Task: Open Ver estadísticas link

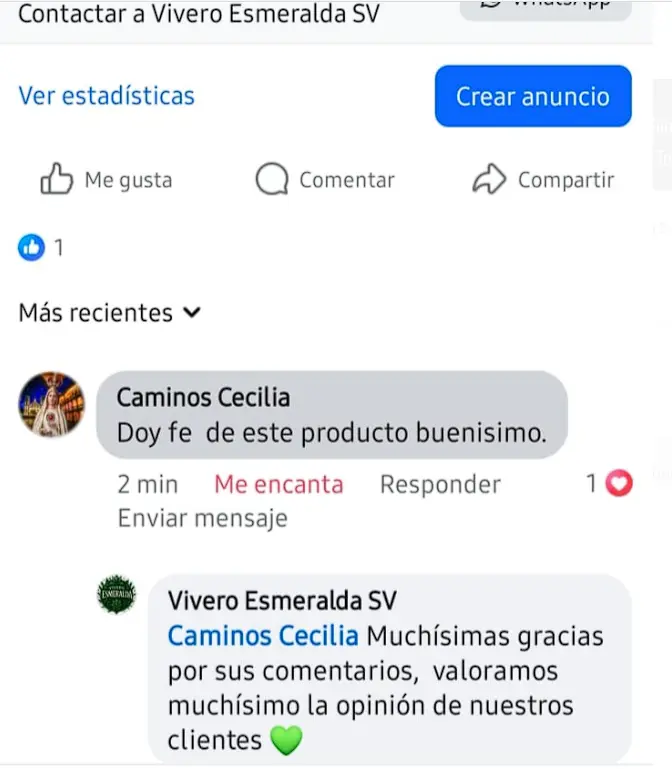Action: click(x=106, y=97)
